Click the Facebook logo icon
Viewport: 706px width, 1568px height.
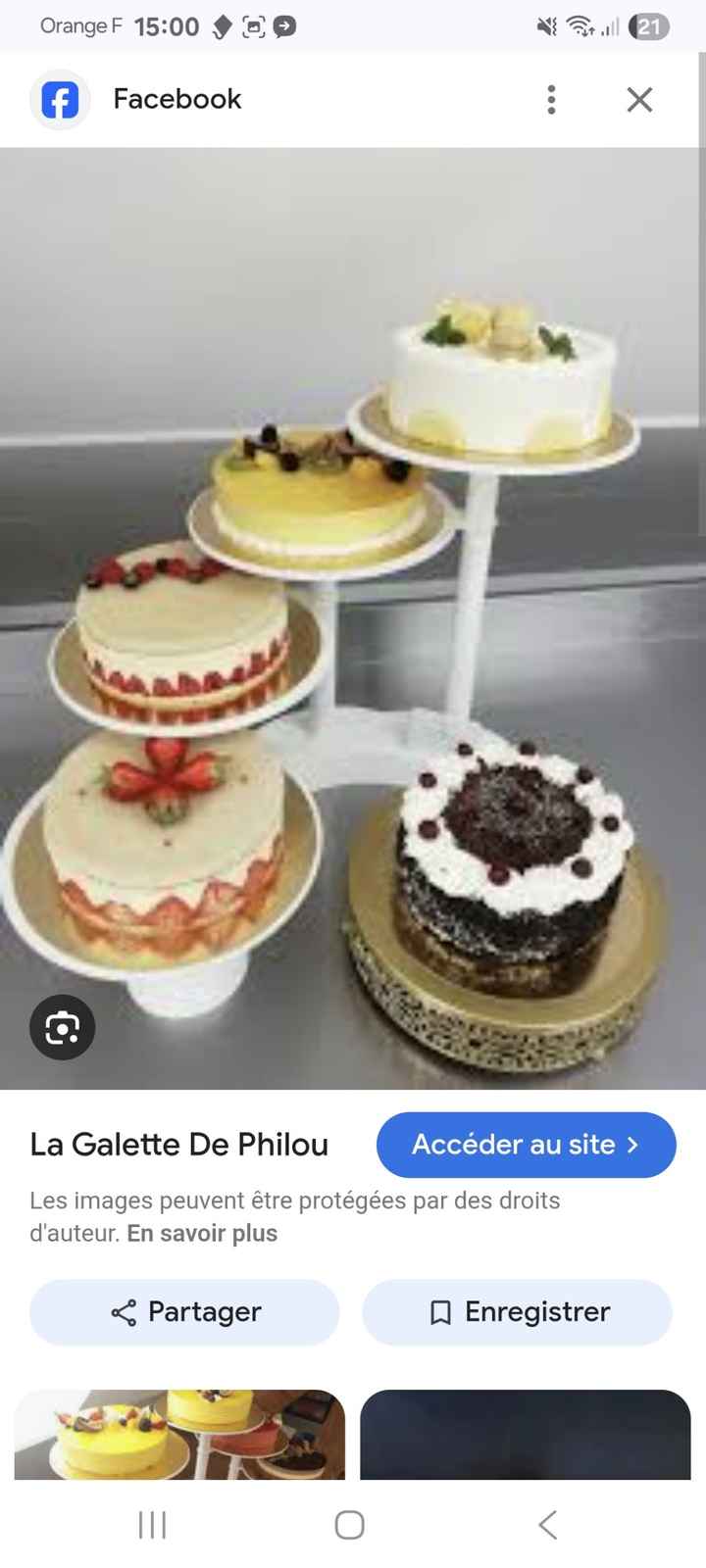(60, 98)
